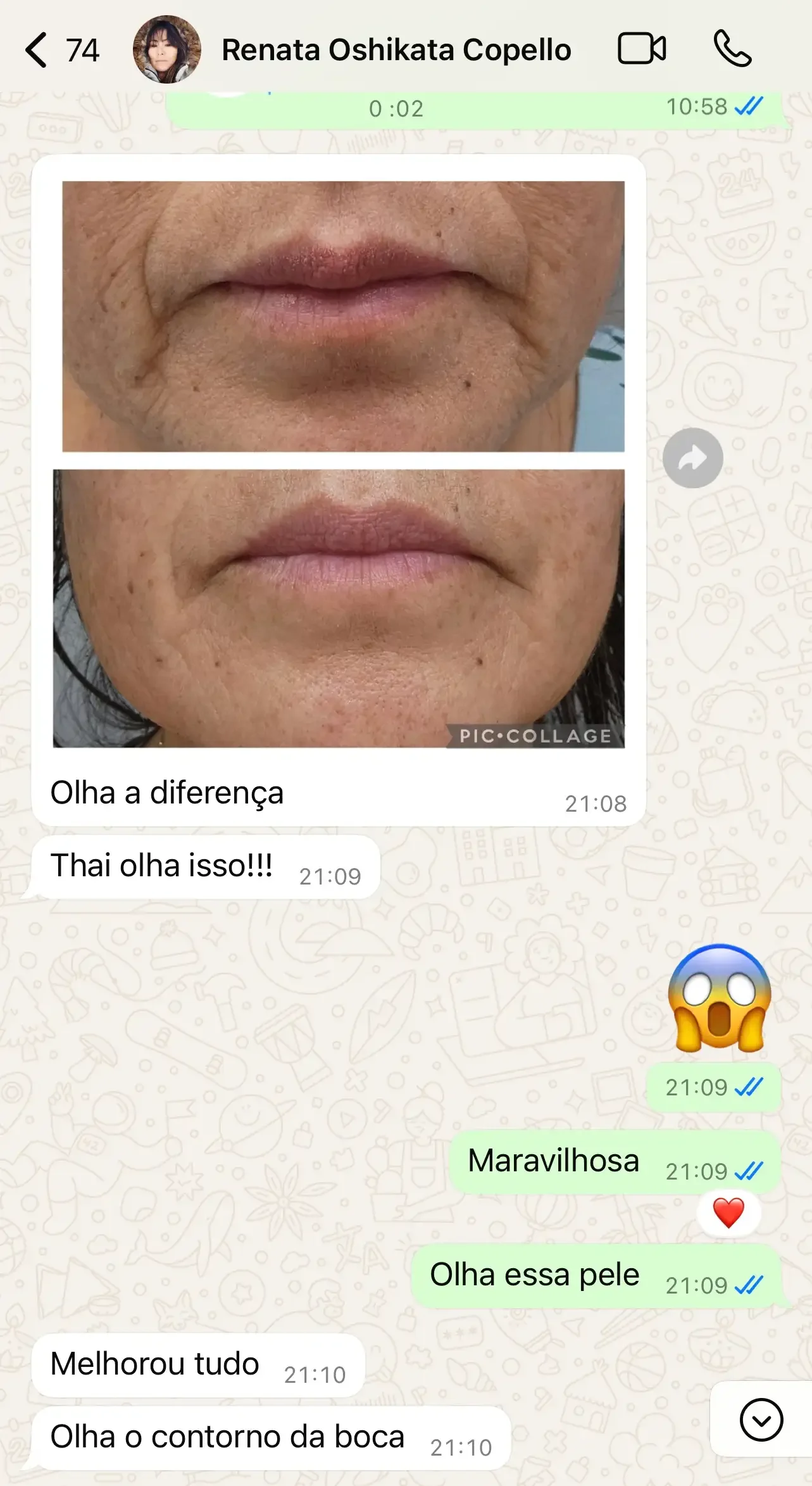Open Renata Oshikata Copello's contact info
This screenshot has height=1486, width=812.
click(x=396, y=50)
